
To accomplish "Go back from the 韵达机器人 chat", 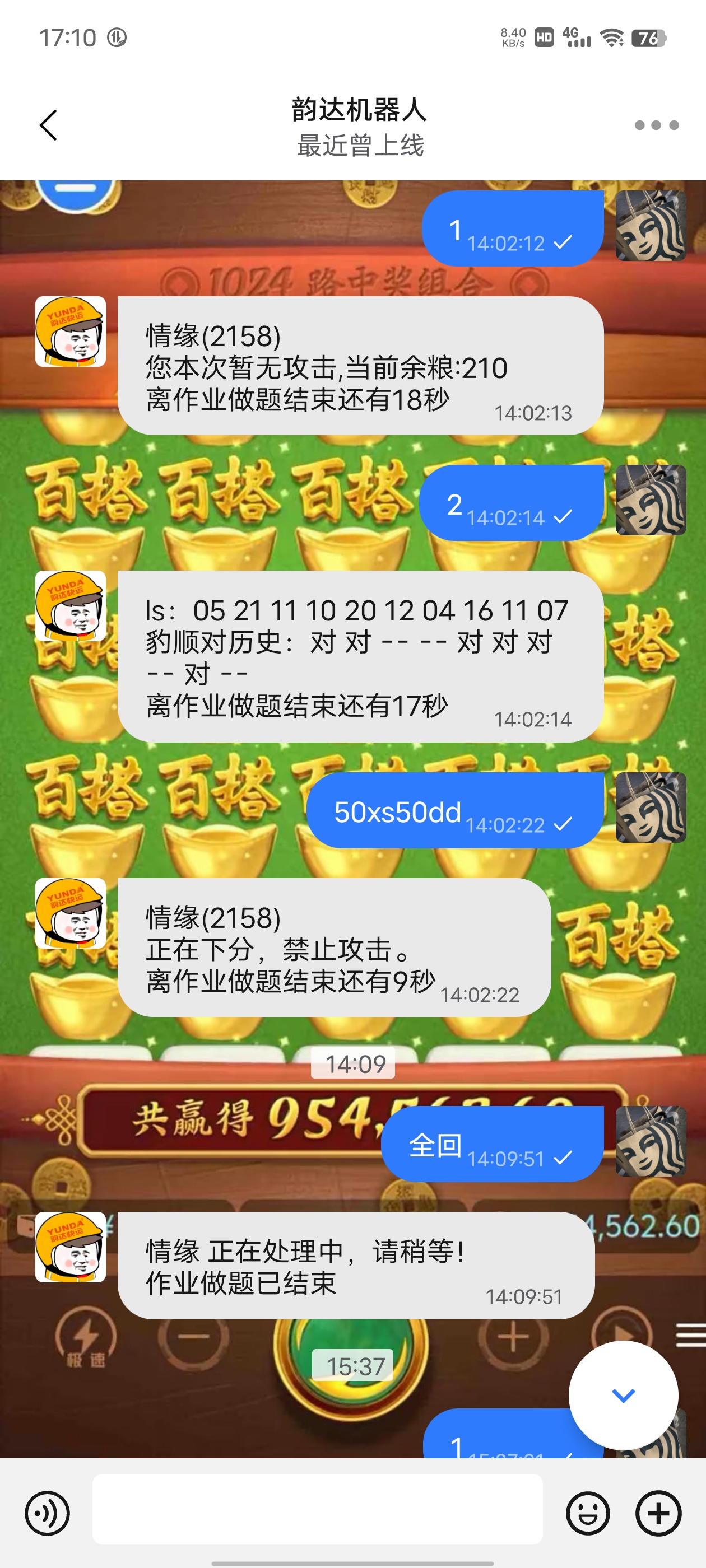I will [49, 125].
